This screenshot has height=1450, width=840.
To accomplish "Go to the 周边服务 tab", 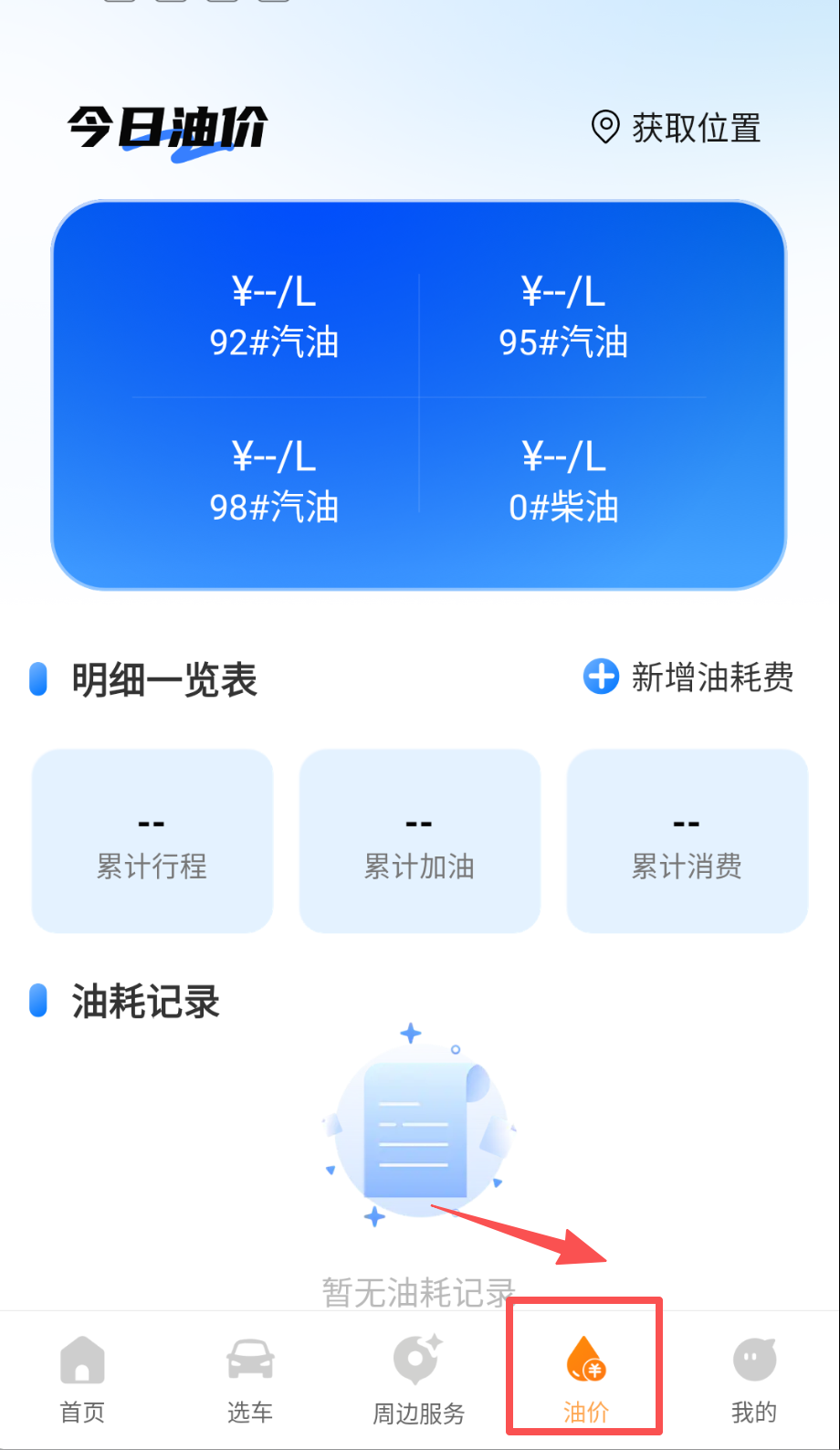I will pos(418,1379).
